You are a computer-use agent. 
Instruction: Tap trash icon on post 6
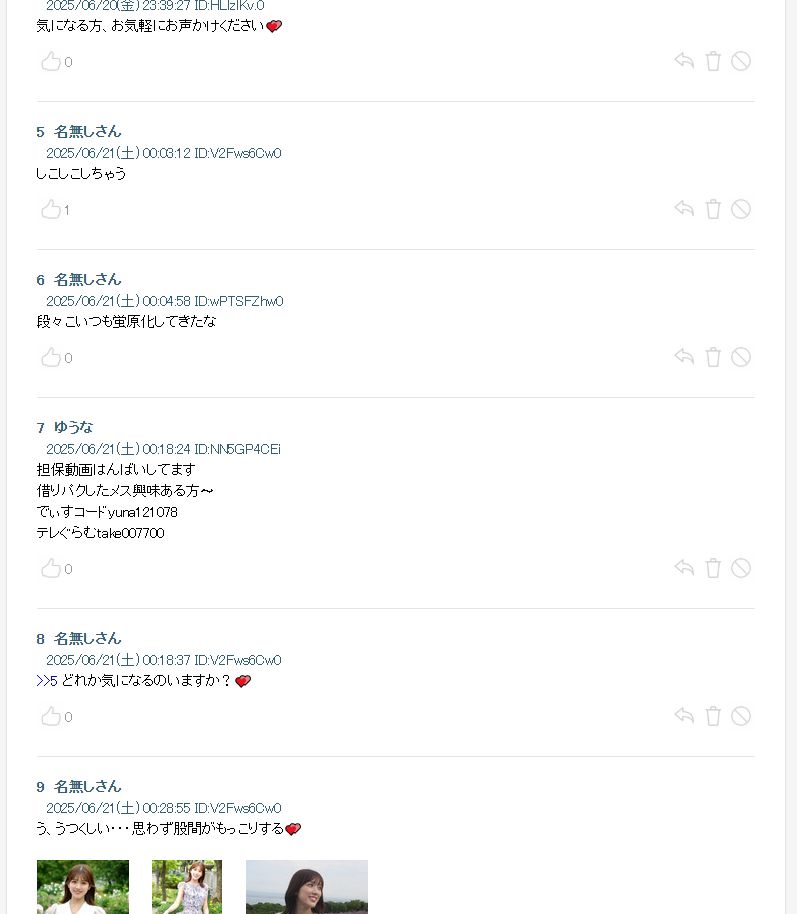(x=713, y=357)
